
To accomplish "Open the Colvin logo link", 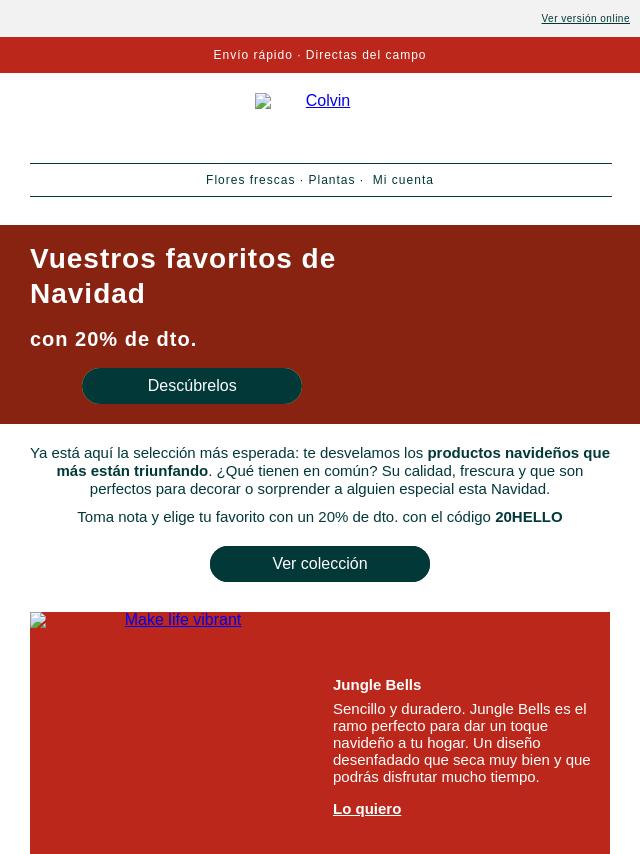I will tap(319, 101).
